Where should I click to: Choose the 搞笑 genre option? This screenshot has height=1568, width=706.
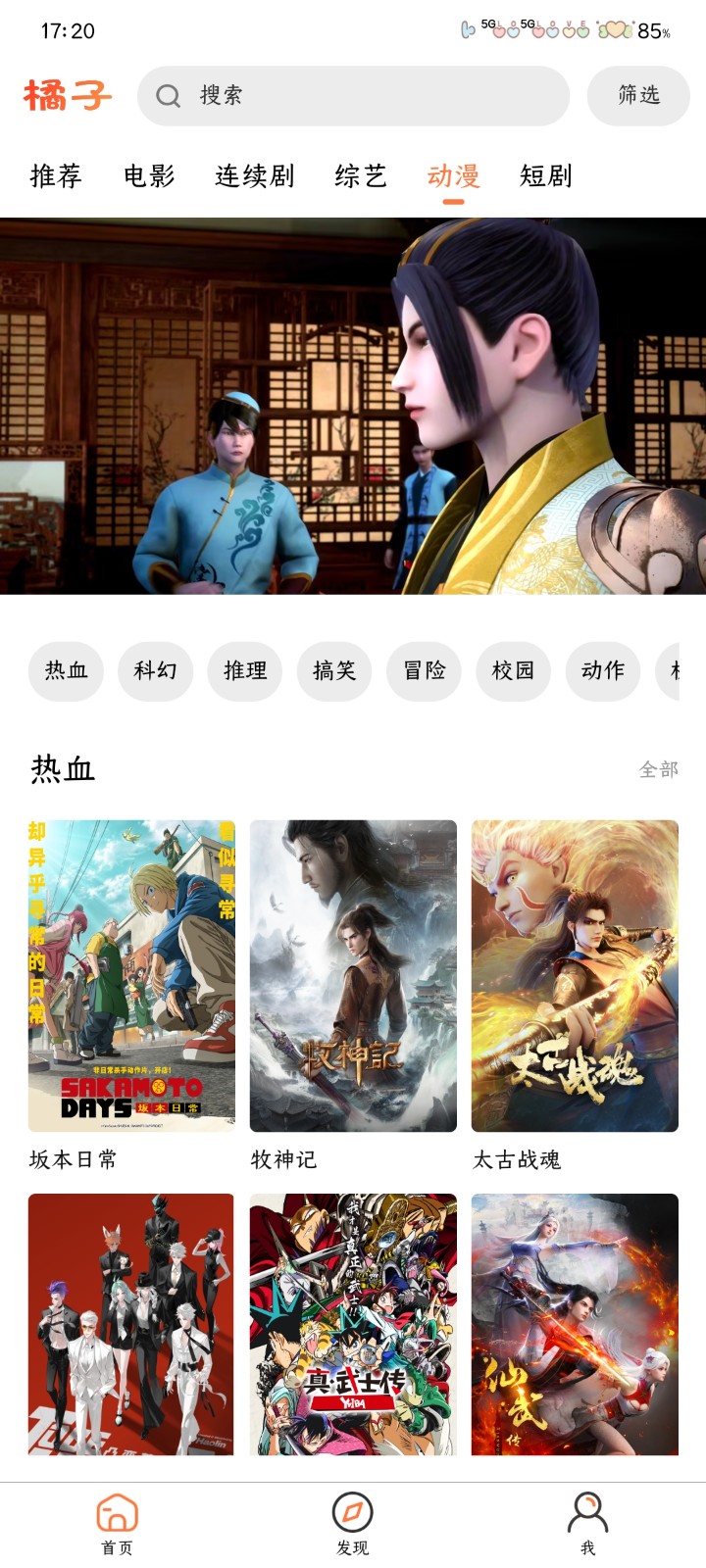click(333, 671)
